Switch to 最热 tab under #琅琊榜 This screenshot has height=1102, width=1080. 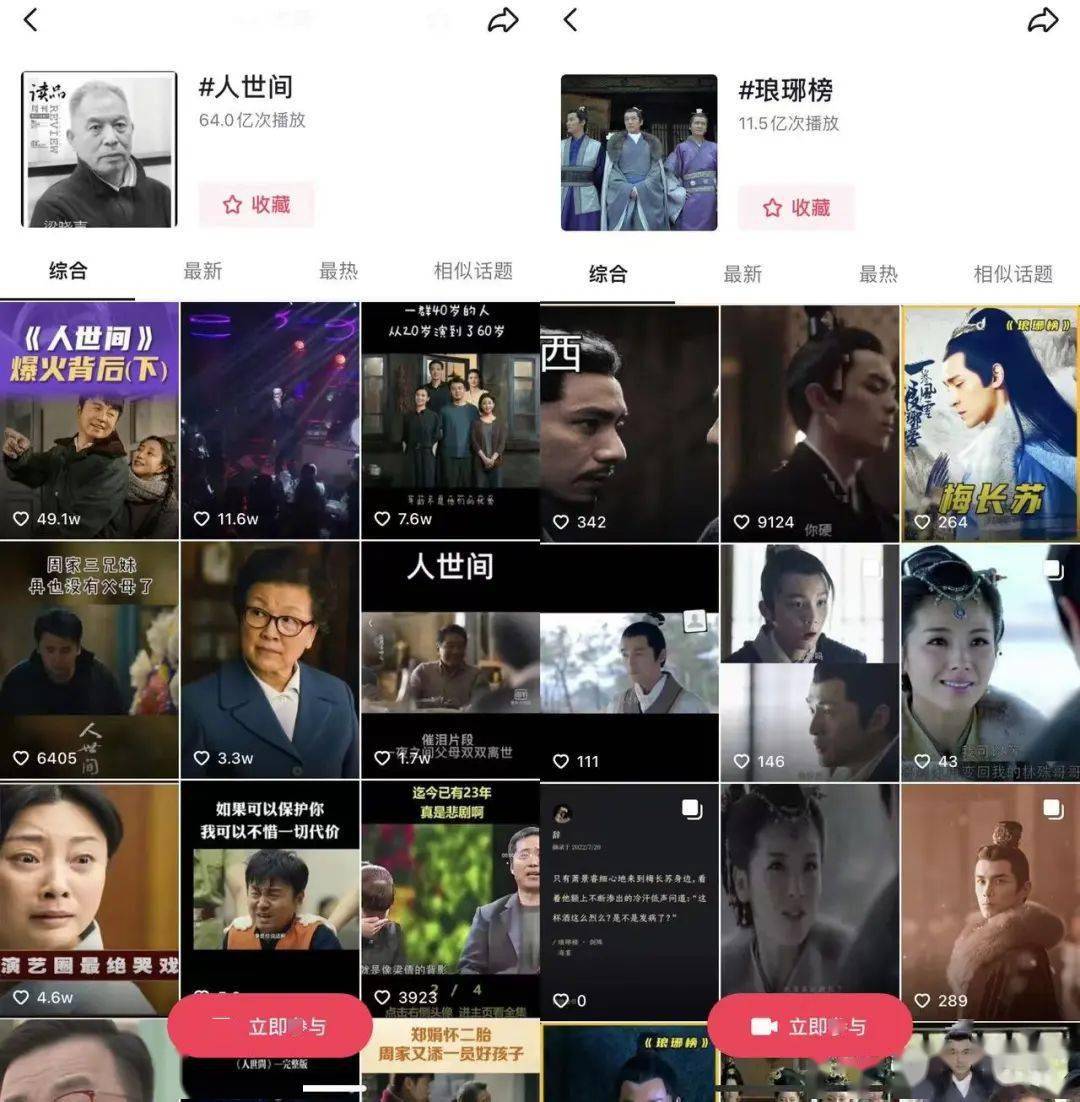[x=878, y=274]
